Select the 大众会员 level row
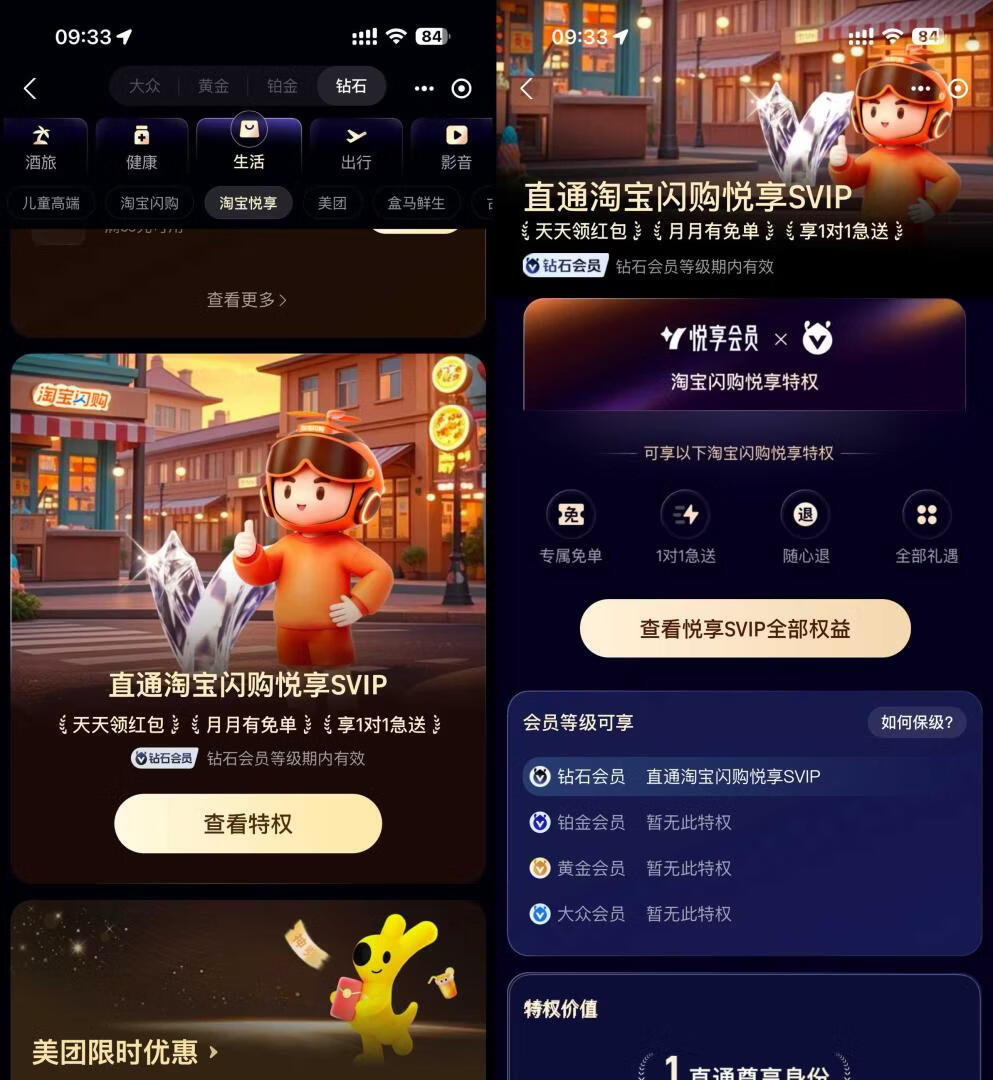The image size is (993, 1080). click(x=744, y=914)
